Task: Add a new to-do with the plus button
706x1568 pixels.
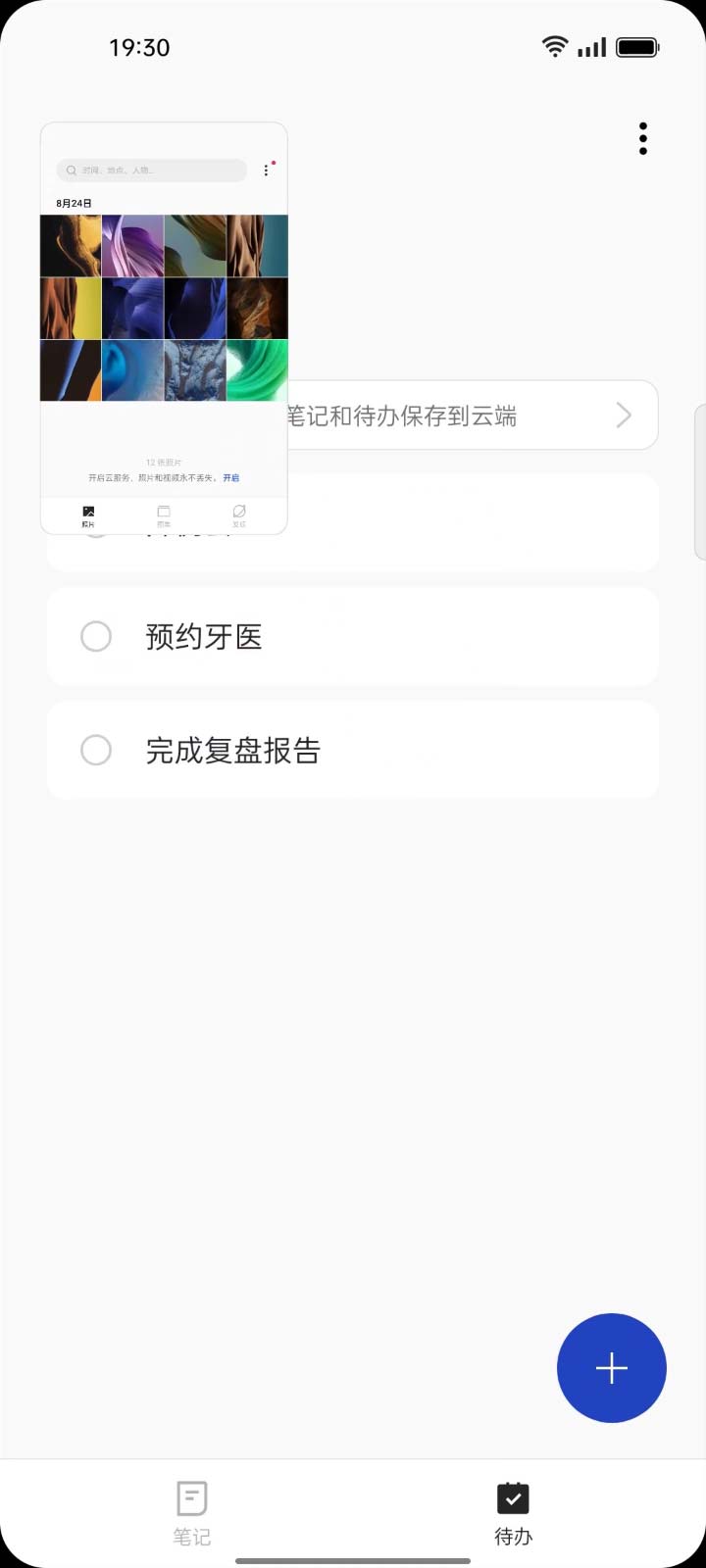Action: pos(611,1368)
